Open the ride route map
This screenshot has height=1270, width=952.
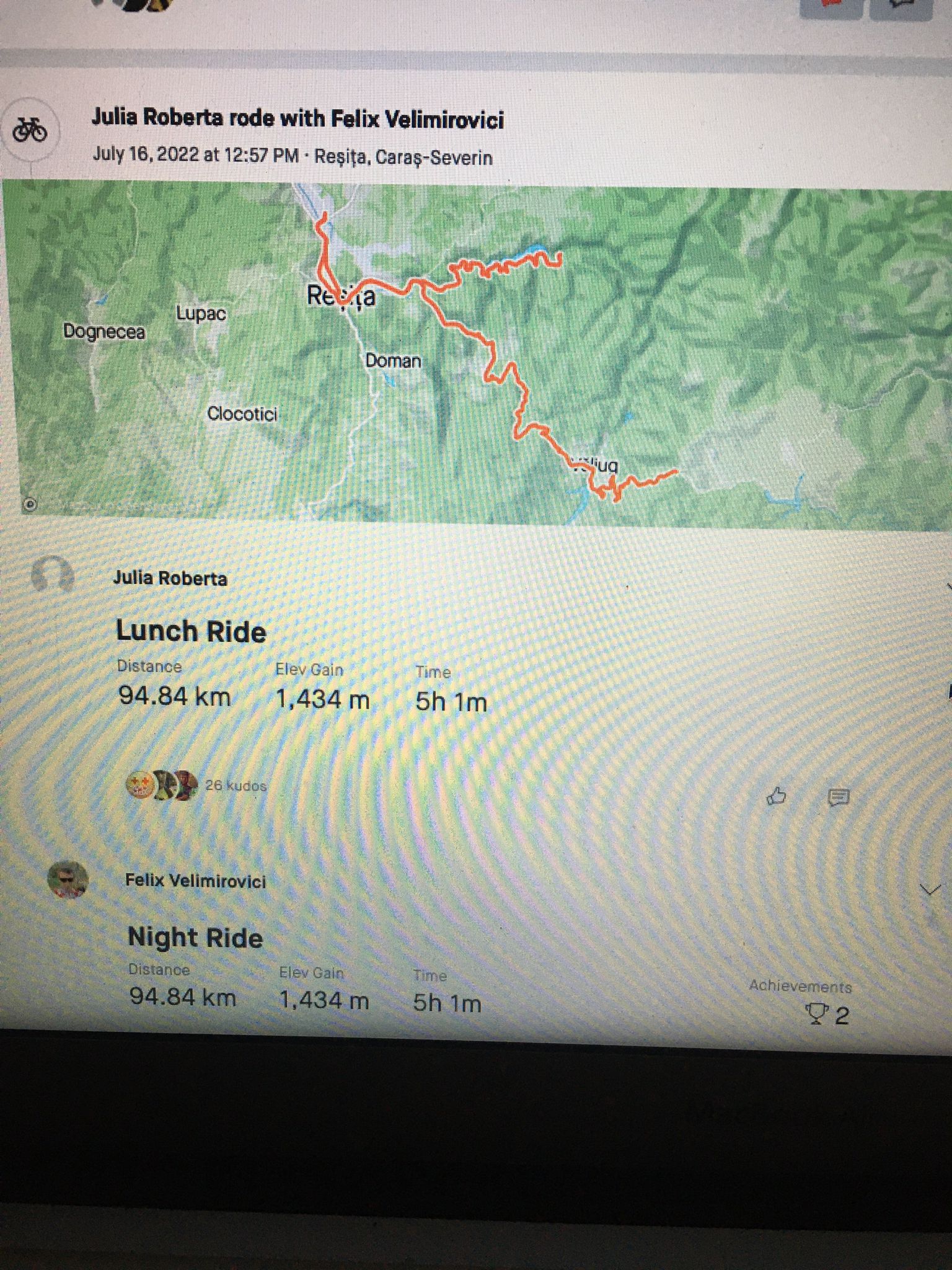(x=476, y=353)
